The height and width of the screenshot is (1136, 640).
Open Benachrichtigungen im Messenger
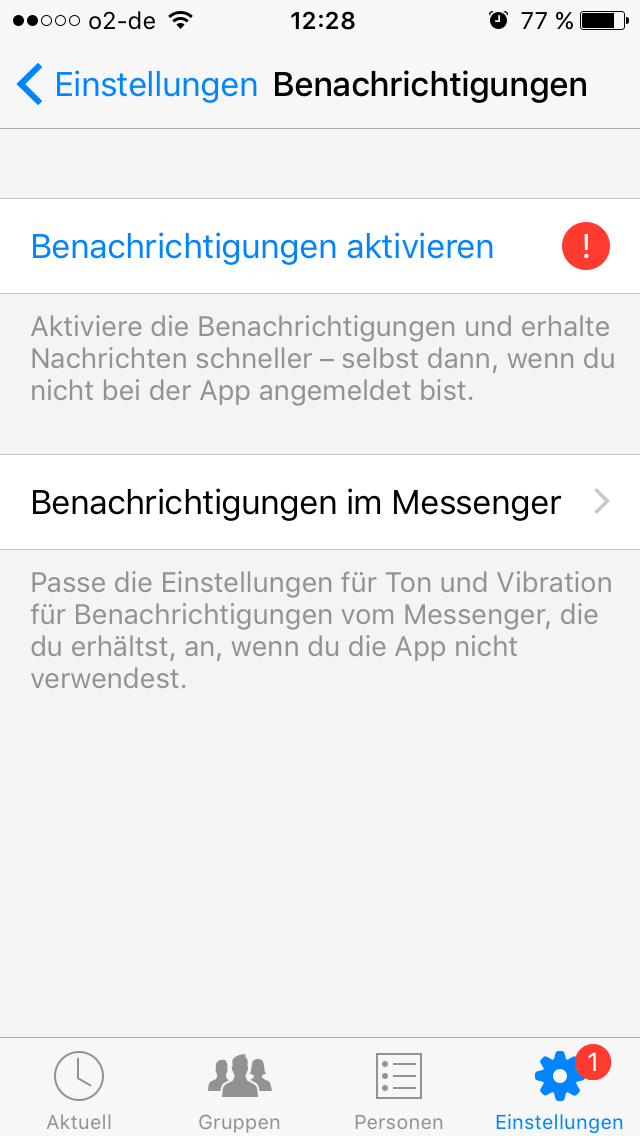click(x=320, y=502)
